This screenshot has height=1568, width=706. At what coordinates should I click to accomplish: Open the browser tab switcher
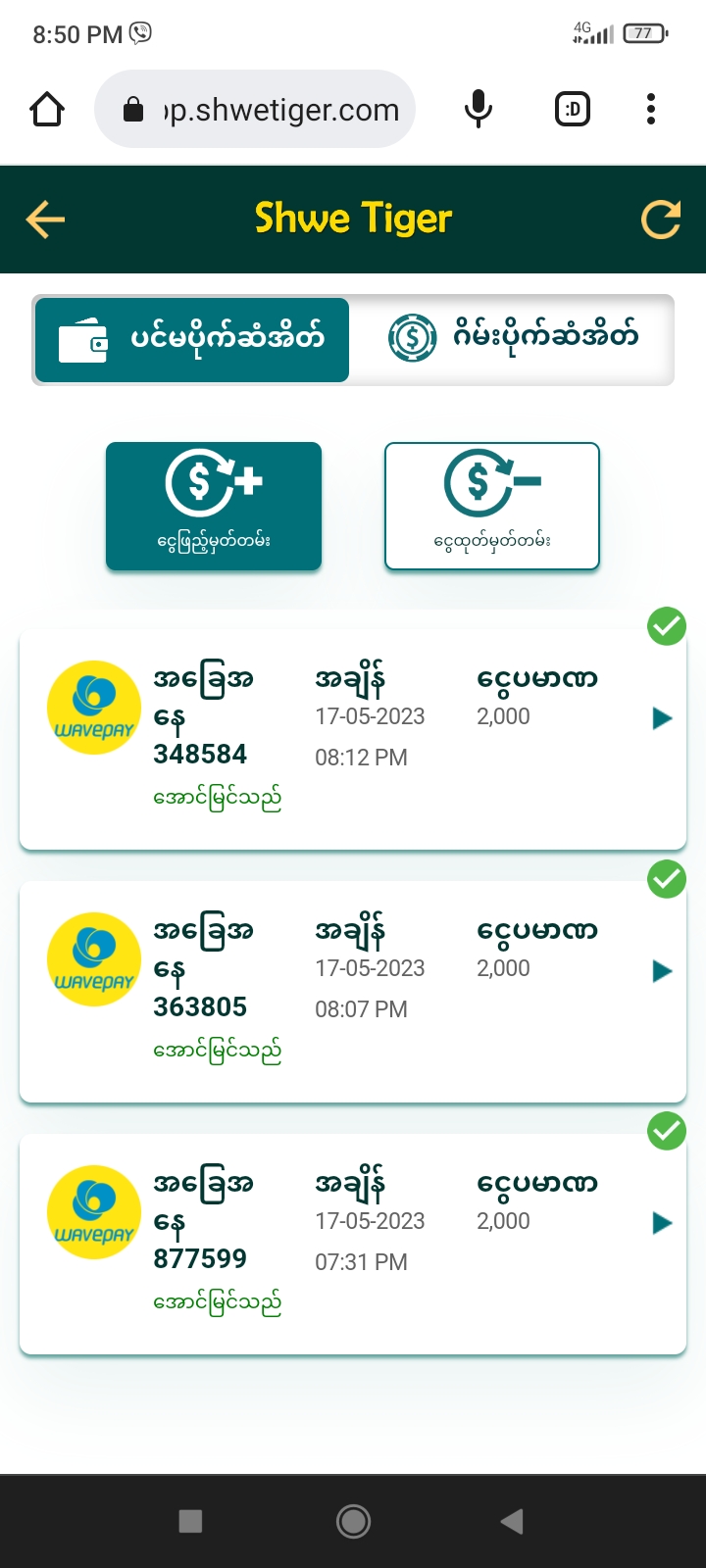pos(573,109)
